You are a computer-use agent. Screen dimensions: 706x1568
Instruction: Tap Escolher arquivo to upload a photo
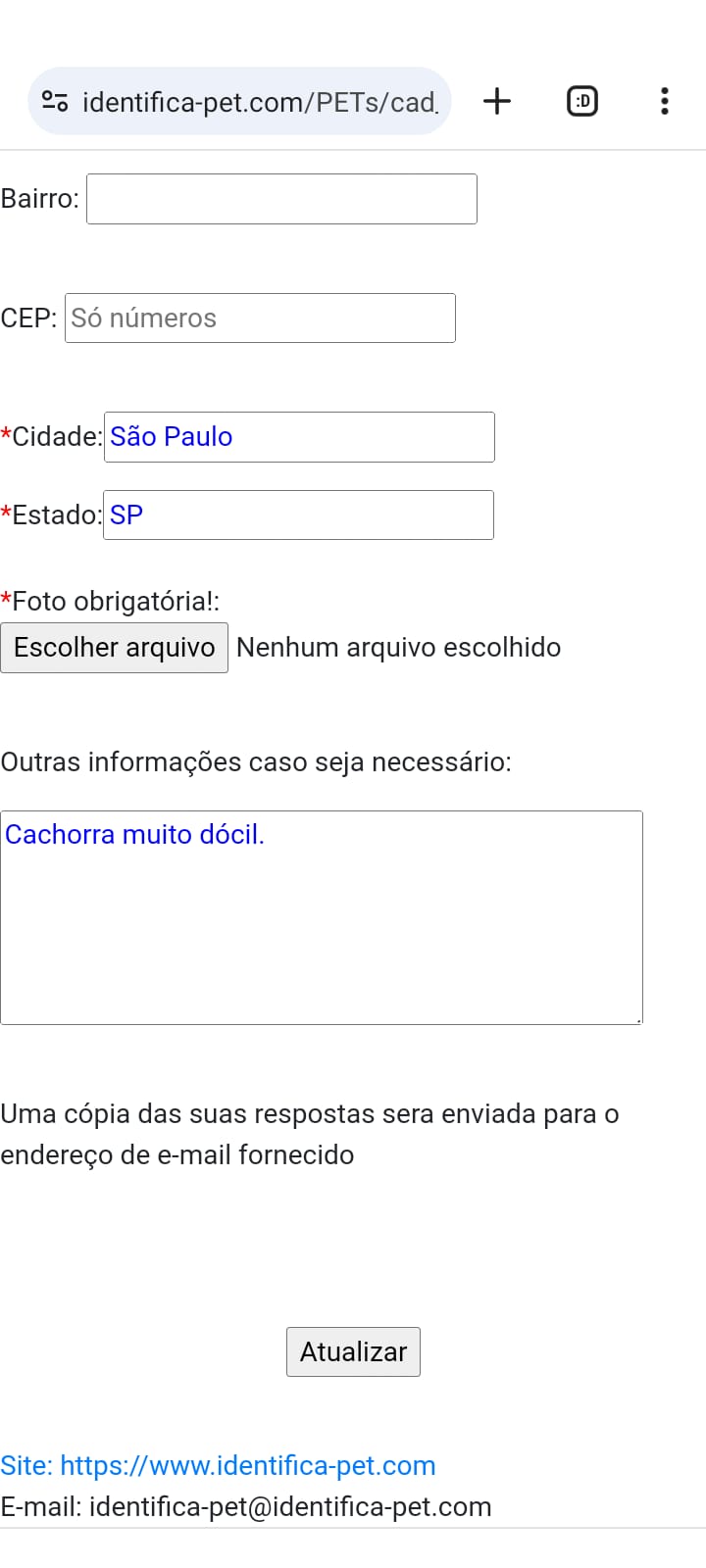(114, 648)
